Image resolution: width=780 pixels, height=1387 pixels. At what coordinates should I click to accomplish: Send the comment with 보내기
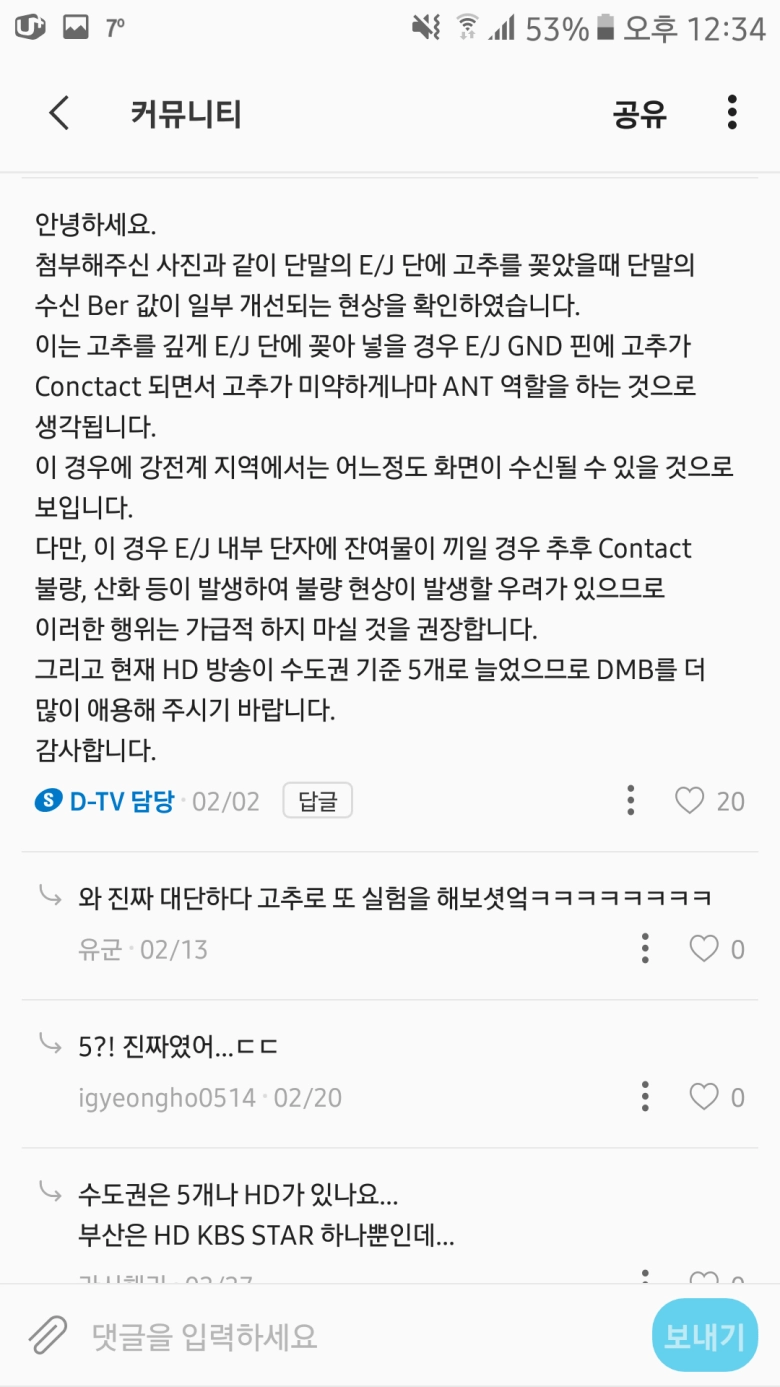coord(704,1335)
